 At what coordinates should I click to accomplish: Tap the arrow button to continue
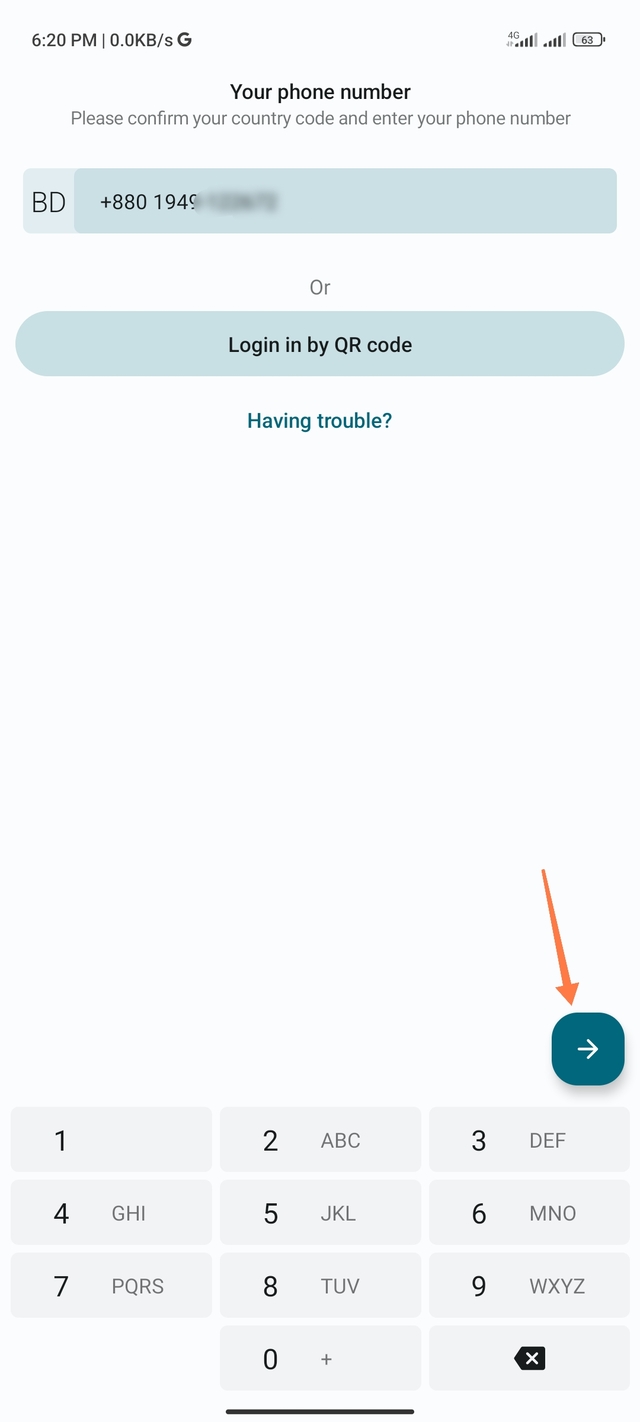[x=588, y=1049]
